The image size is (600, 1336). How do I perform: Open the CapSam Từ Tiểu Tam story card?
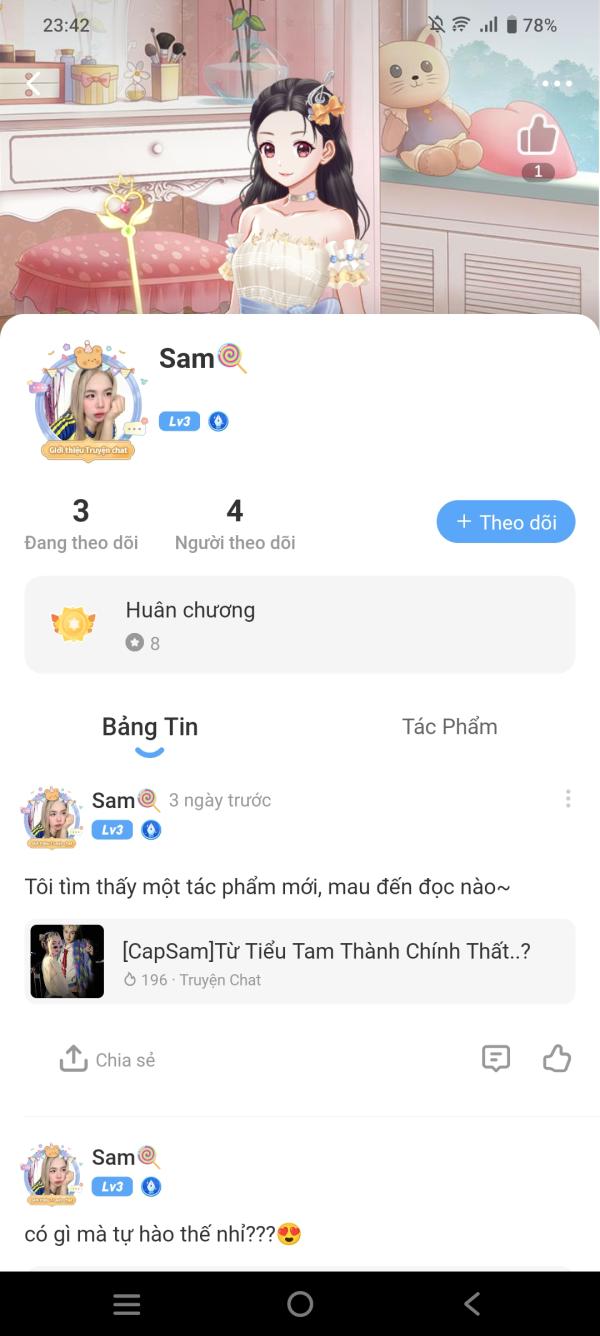[300, 961]
